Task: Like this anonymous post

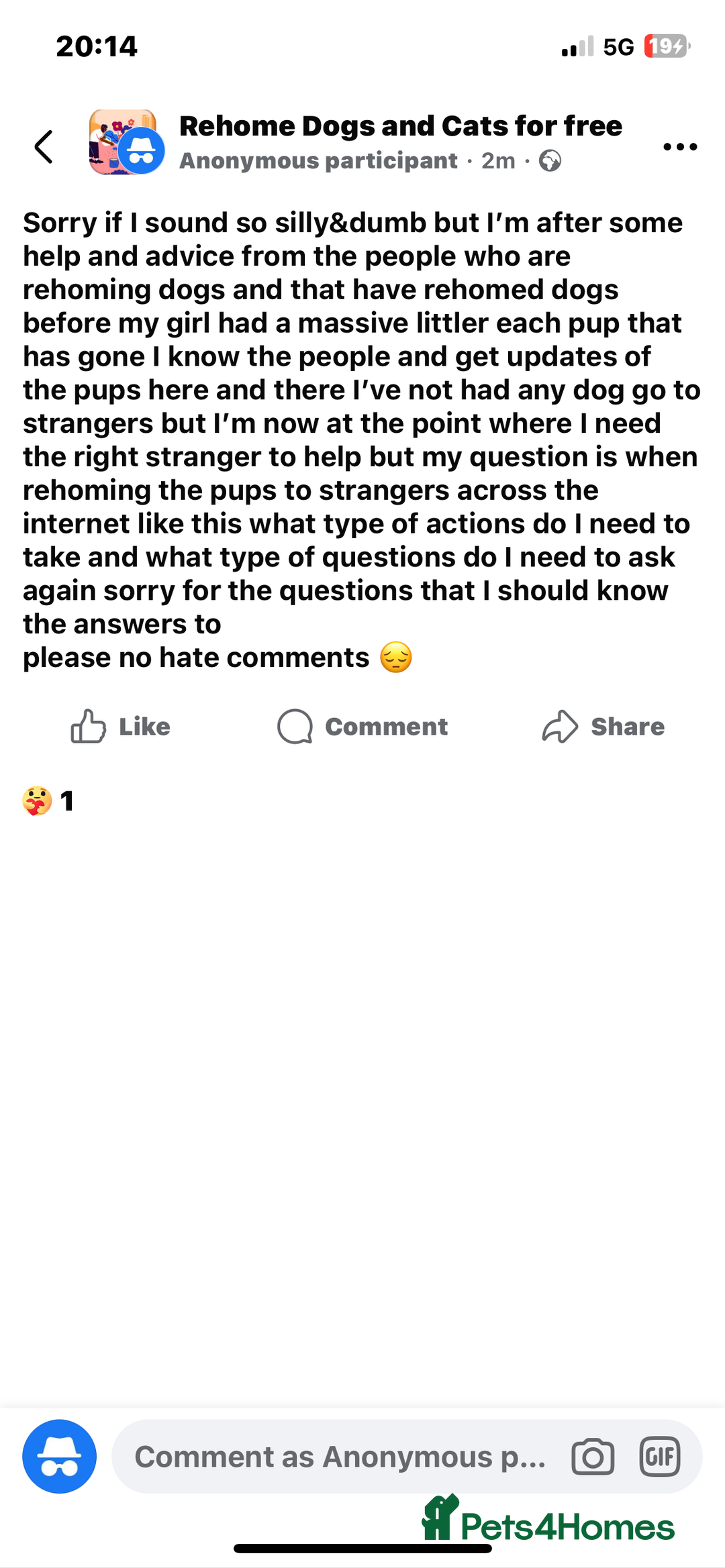Action: click(121, 727)
